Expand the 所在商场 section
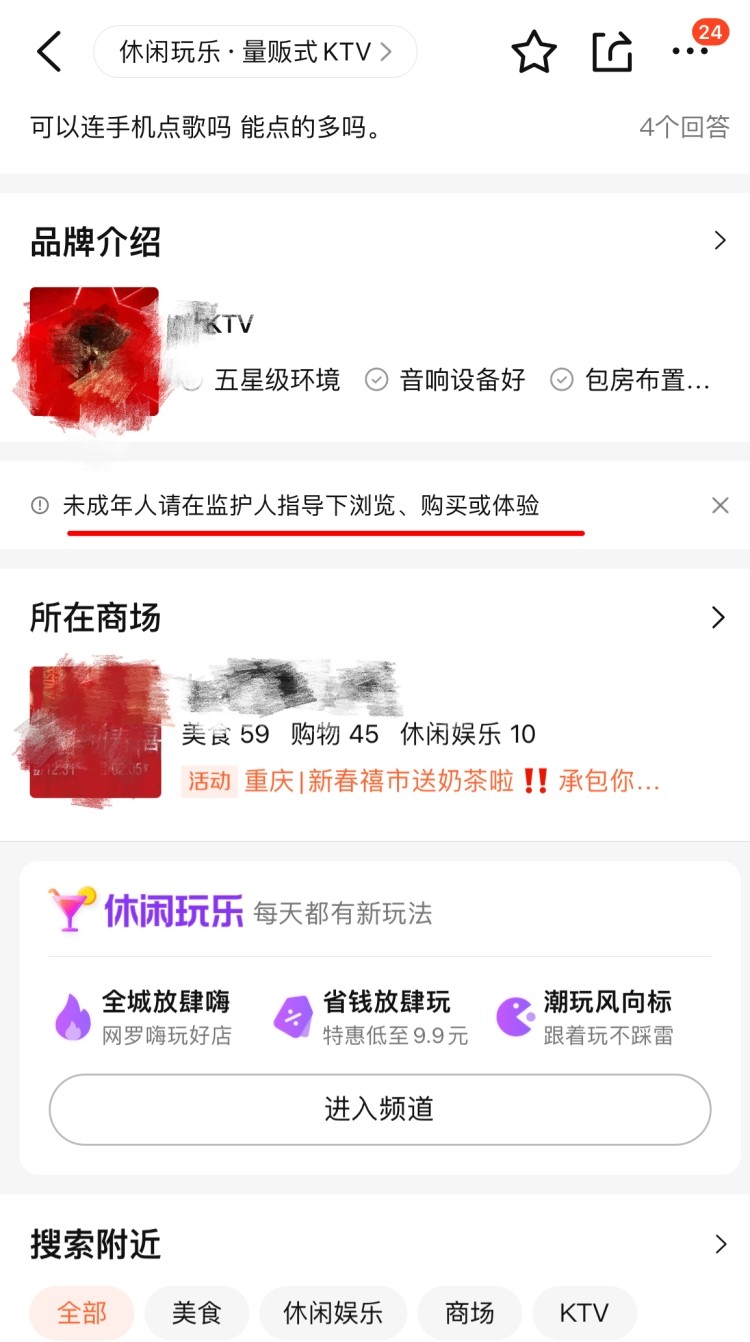The image size is (750, 1342). 718,617
